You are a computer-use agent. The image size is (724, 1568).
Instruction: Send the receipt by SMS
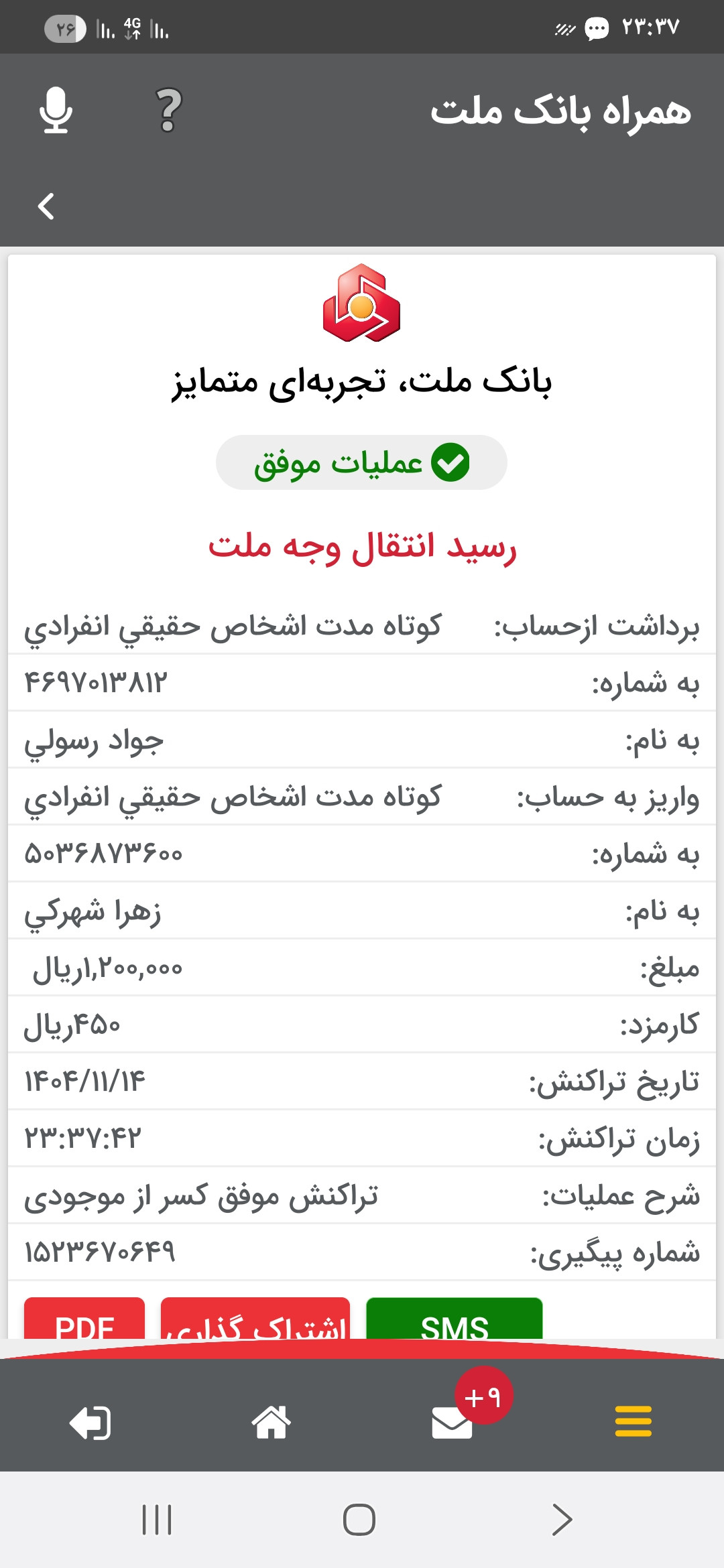pyautogui.click(x=455, y=1319)
